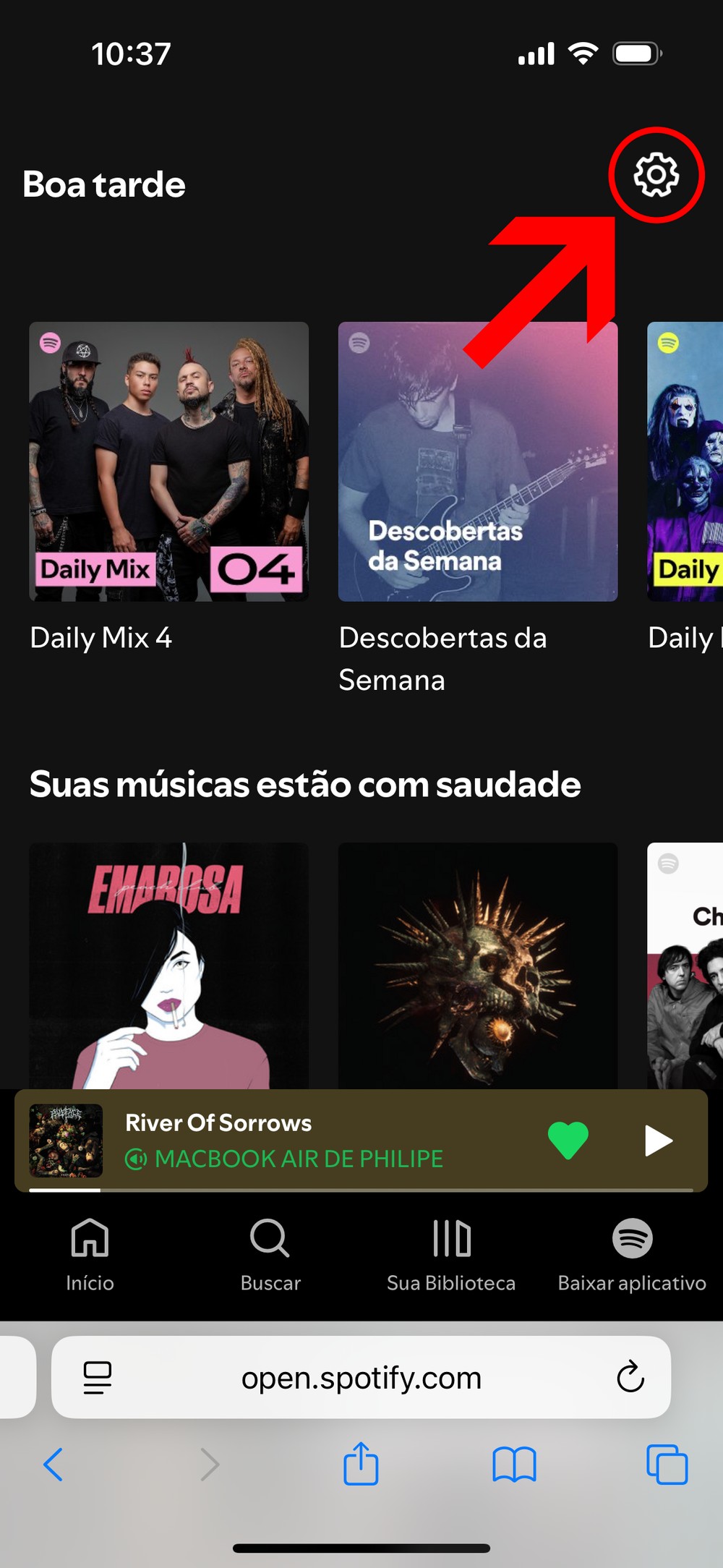Show open Safari tabs
Image resolution: width=723 pixels, height=1568 pixels.
click(x=667, y=1465)
